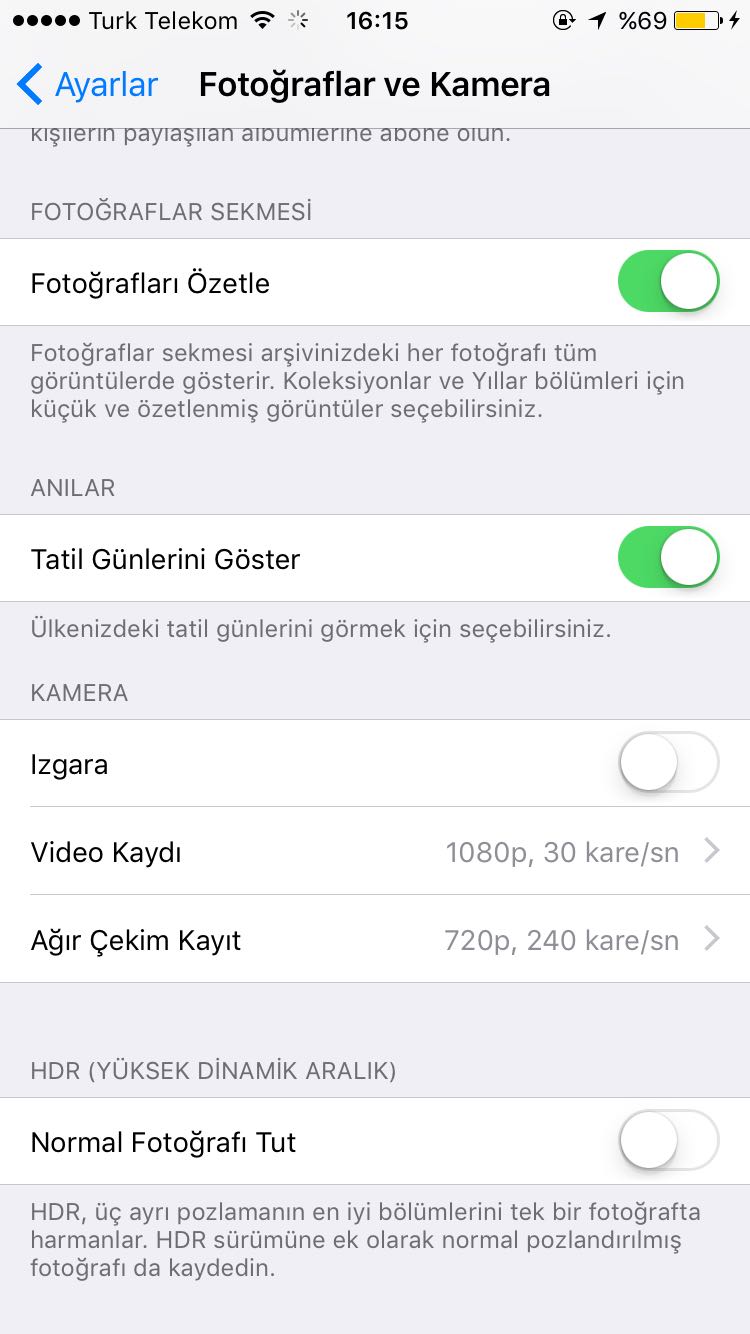The width and height of the screenshot is (750, 1334).
Task: Open Video Kaydı settings
Action: coord(375,852)
